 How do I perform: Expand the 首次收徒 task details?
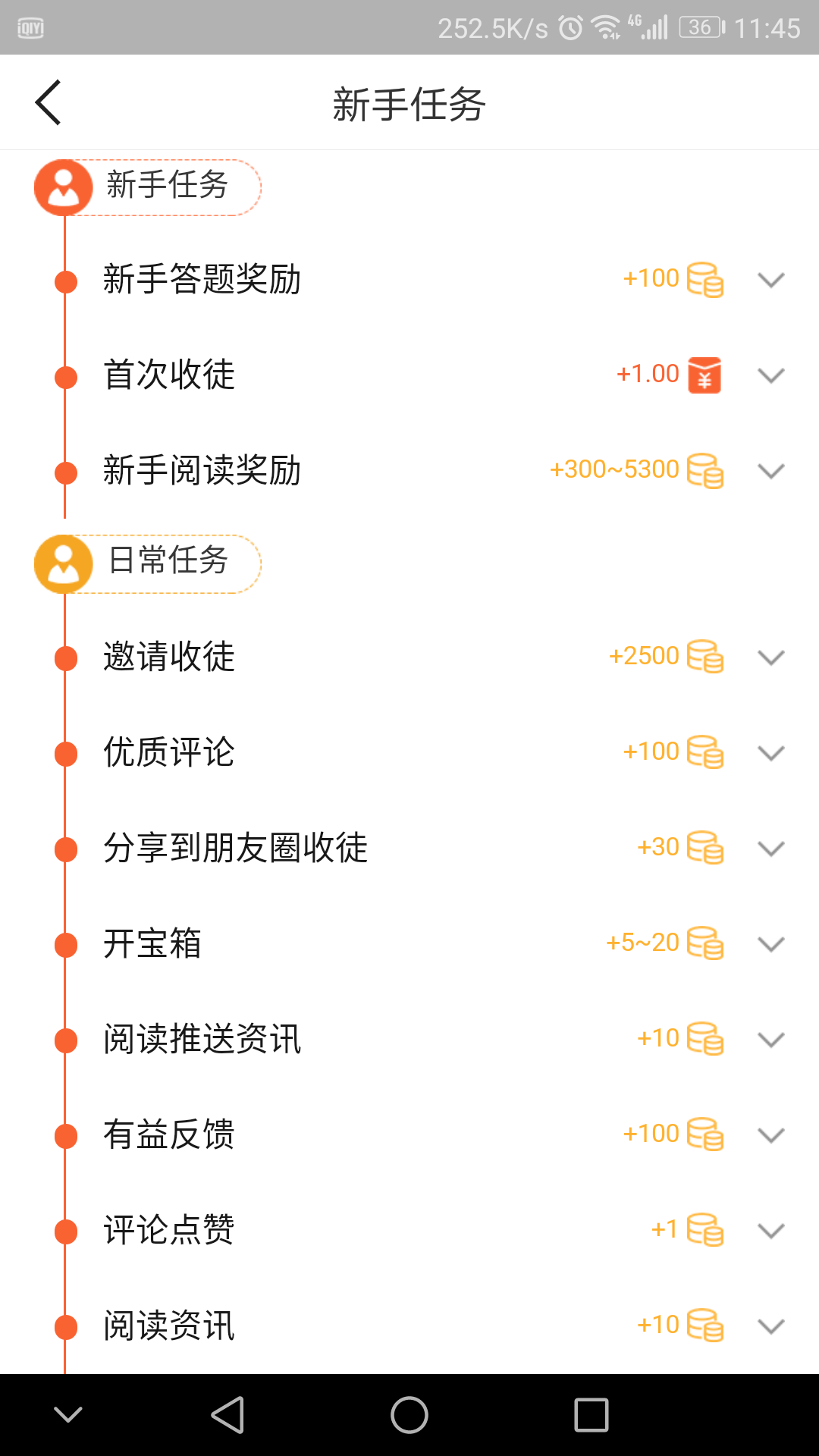click(770, 375)
